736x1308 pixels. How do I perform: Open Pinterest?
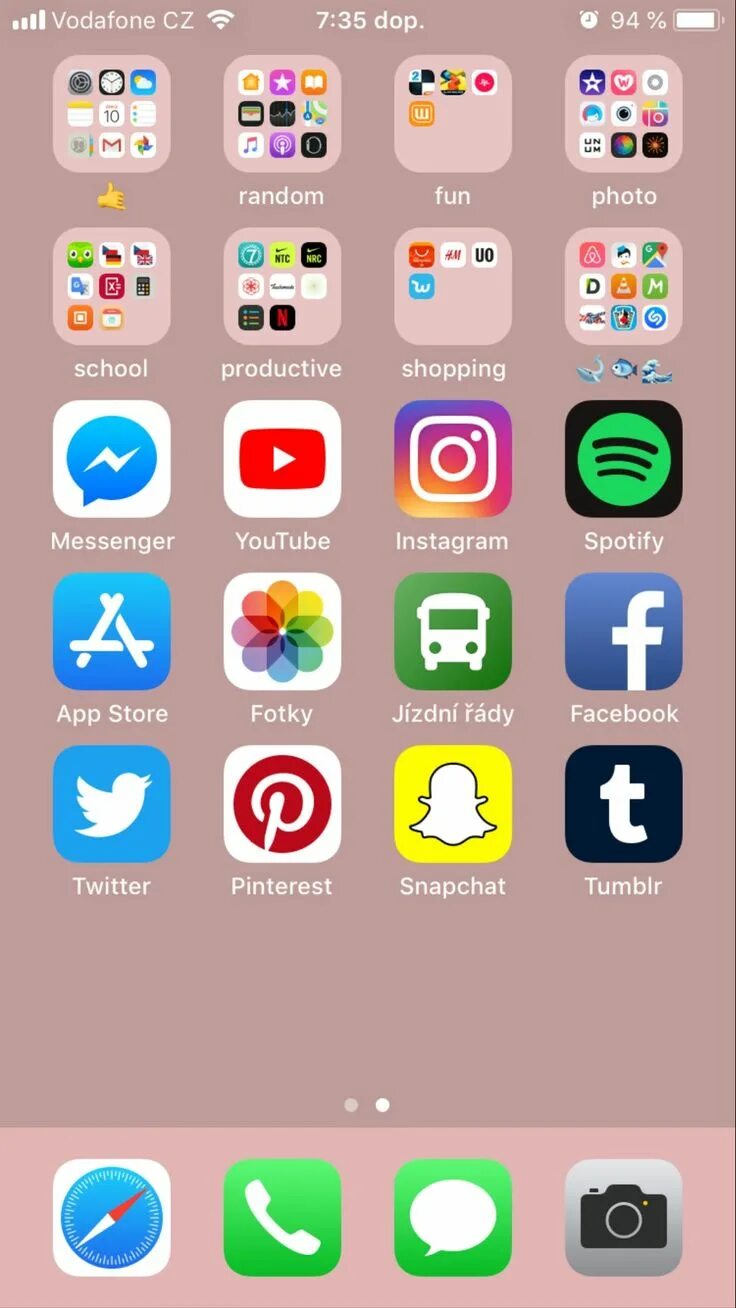point(282,804)
